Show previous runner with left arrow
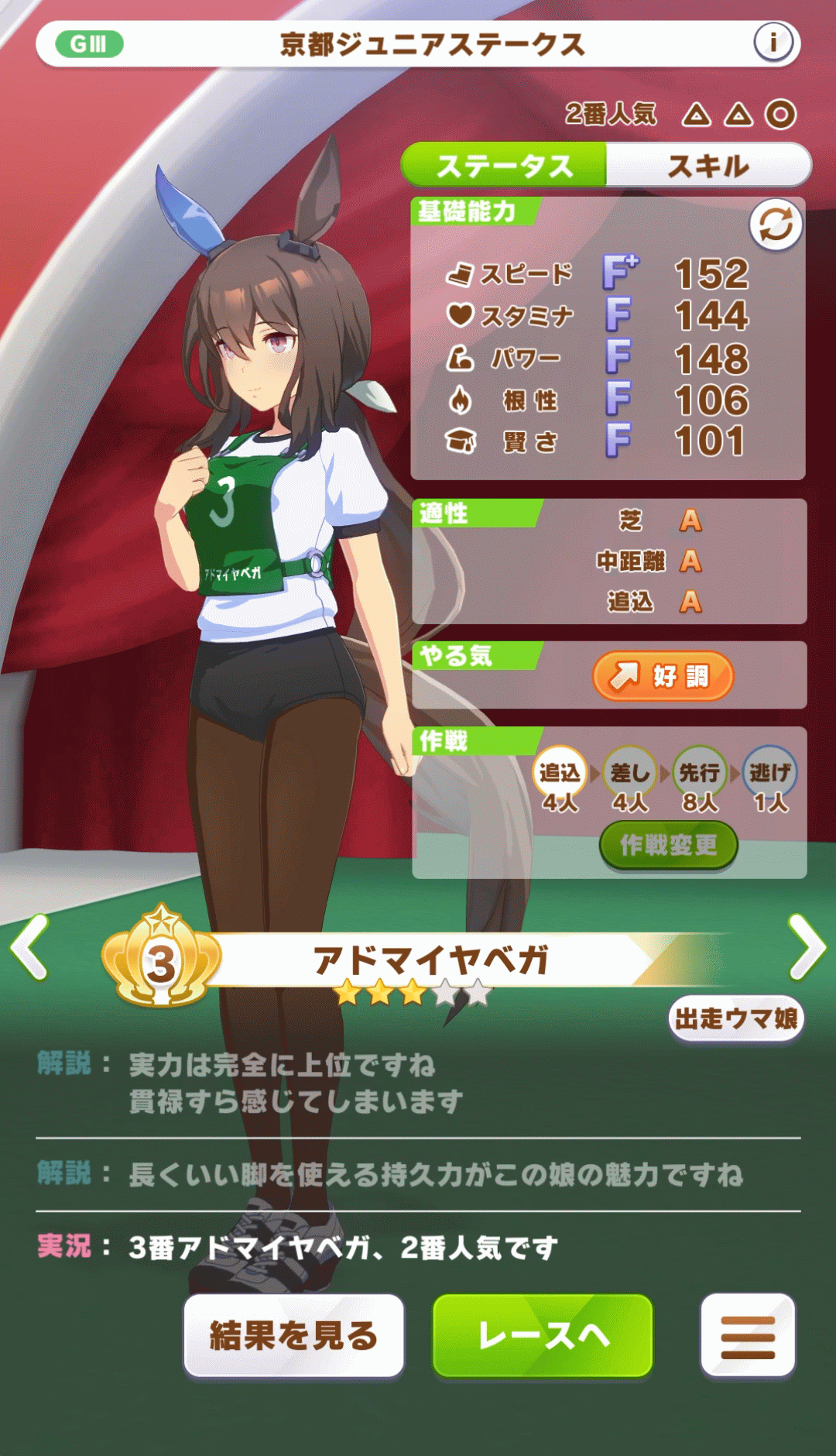The width and height of the screenshot is (836, 1456). pos(29,947)
